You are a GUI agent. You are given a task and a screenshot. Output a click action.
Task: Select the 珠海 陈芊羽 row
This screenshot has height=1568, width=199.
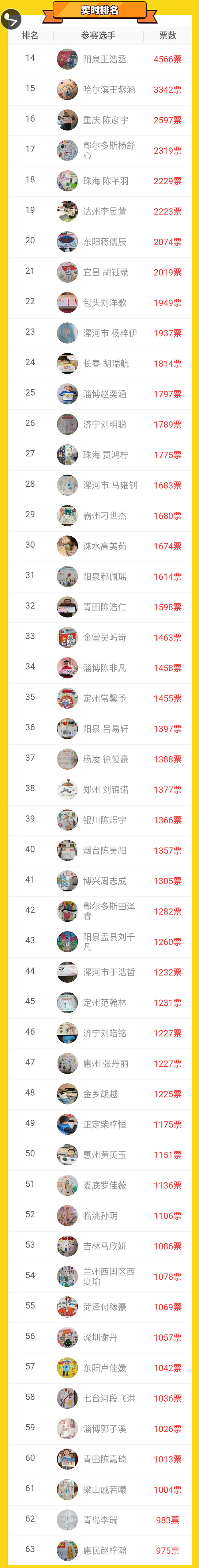(105, 181)
